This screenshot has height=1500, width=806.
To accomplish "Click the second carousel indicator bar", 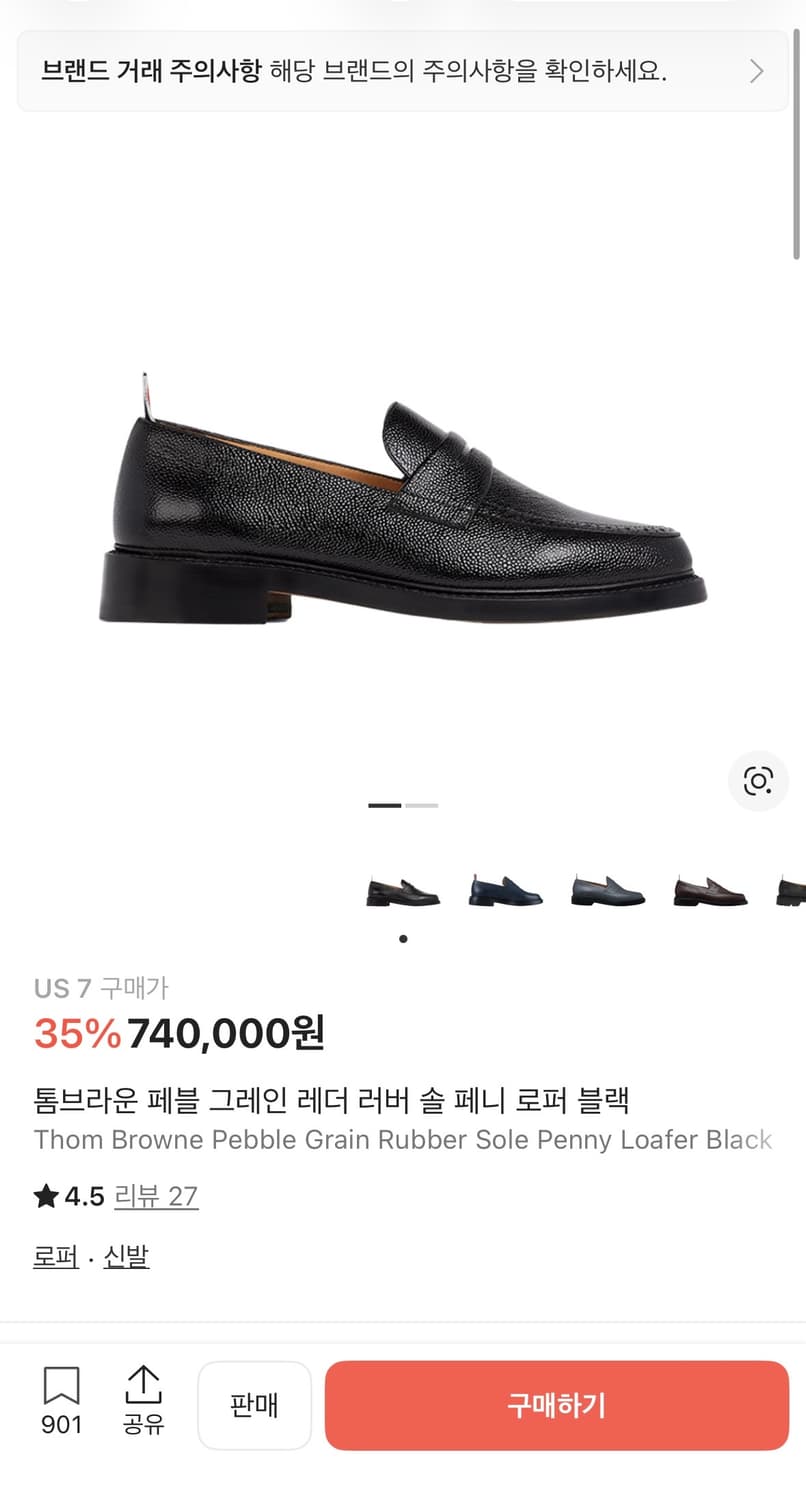I will click(423, 805).
